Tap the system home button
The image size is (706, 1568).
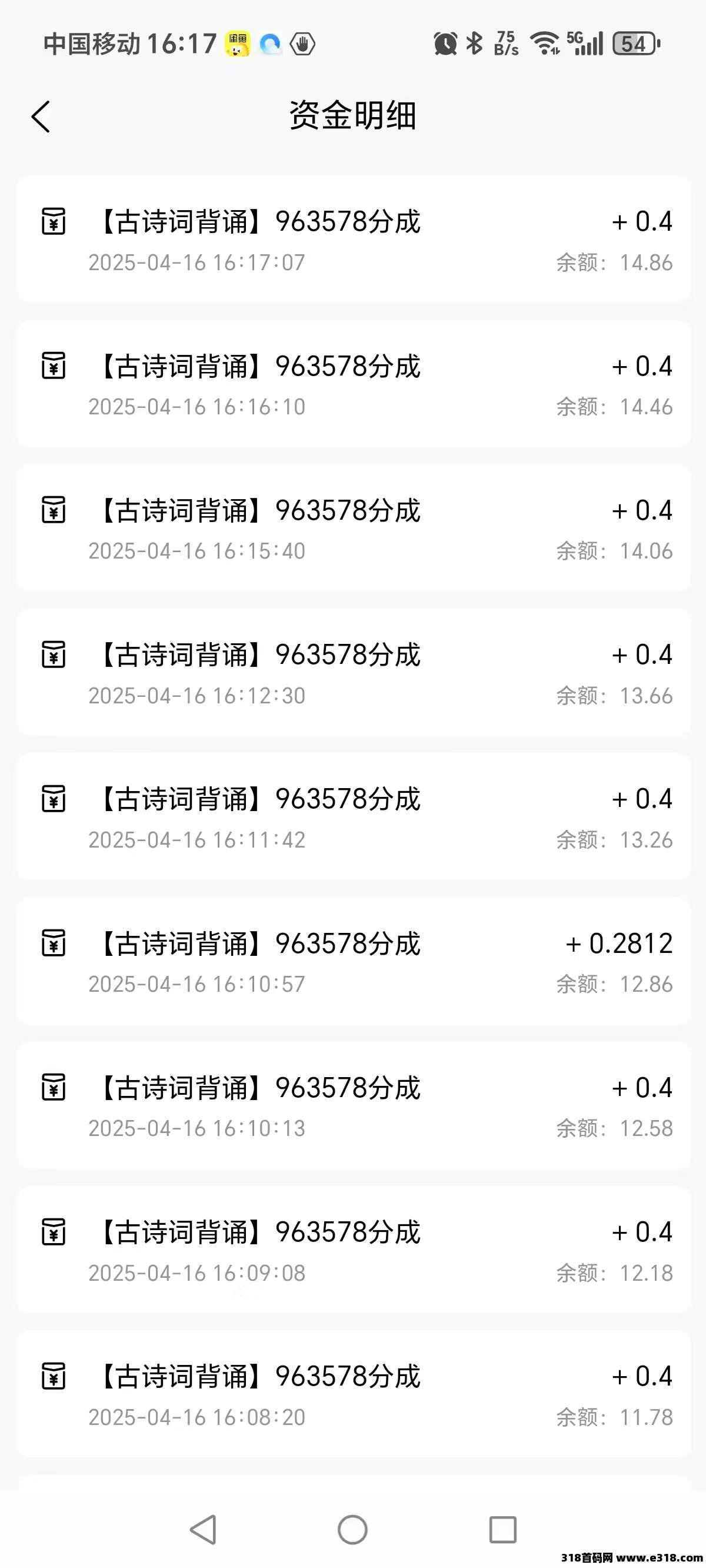(352, 1529)
